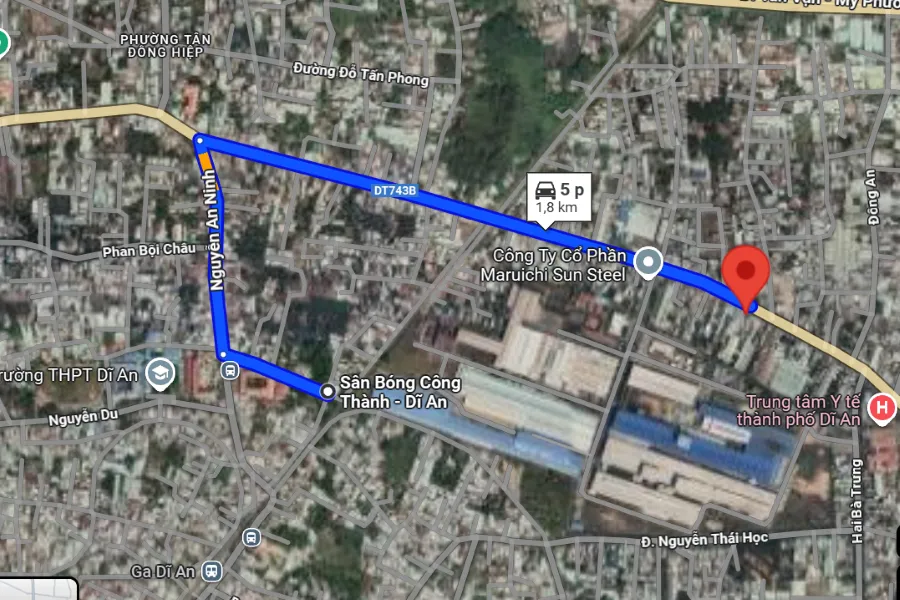This screenshot has width=900, height=600.
Task: Tap the bus stop on Nguyễn An Ninh
Action: (231, 371)
